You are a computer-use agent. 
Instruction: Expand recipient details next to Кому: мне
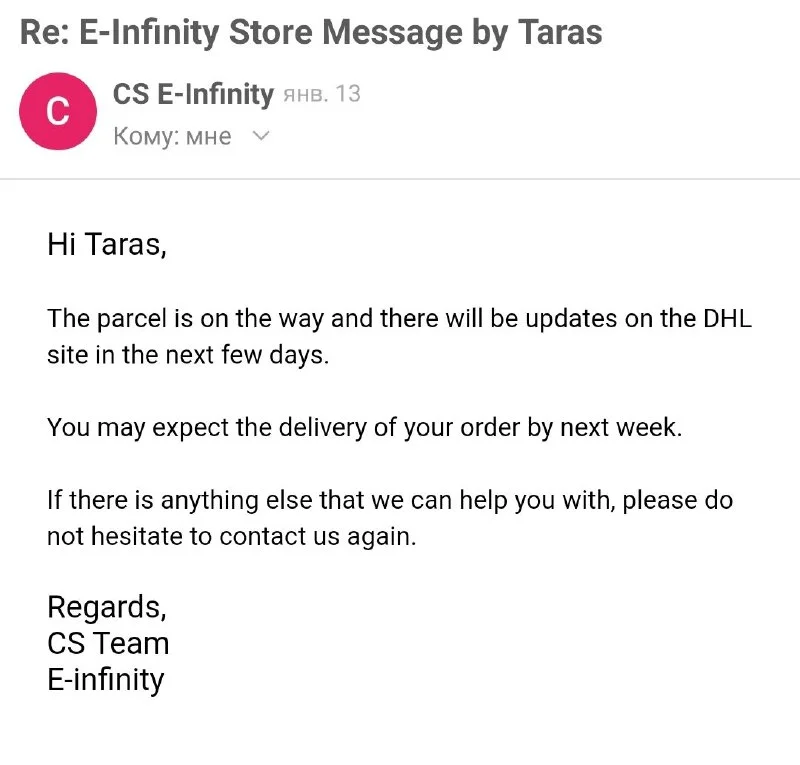click(x=260, y=136)
